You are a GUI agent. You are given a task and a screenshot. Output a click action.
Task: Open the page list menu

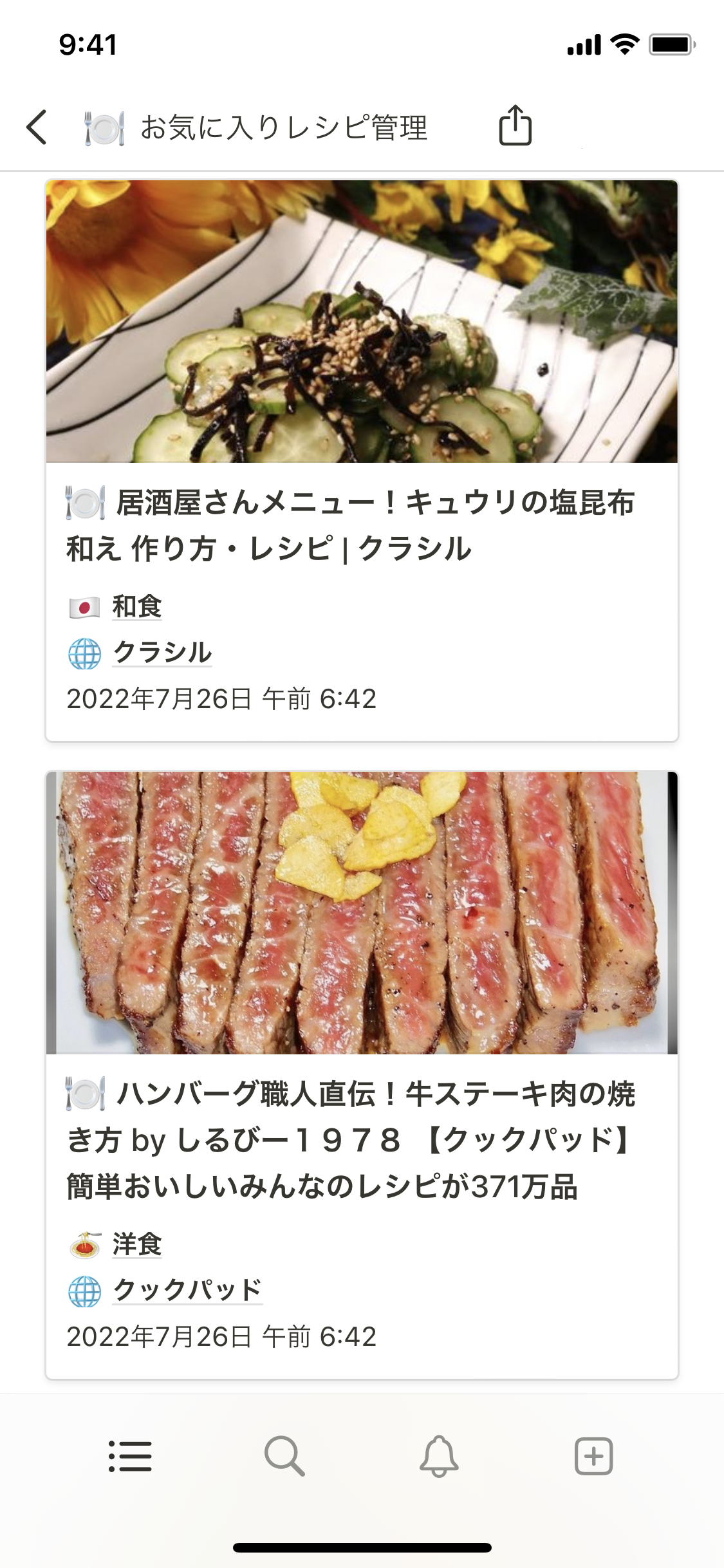(x=130, y=1456)
